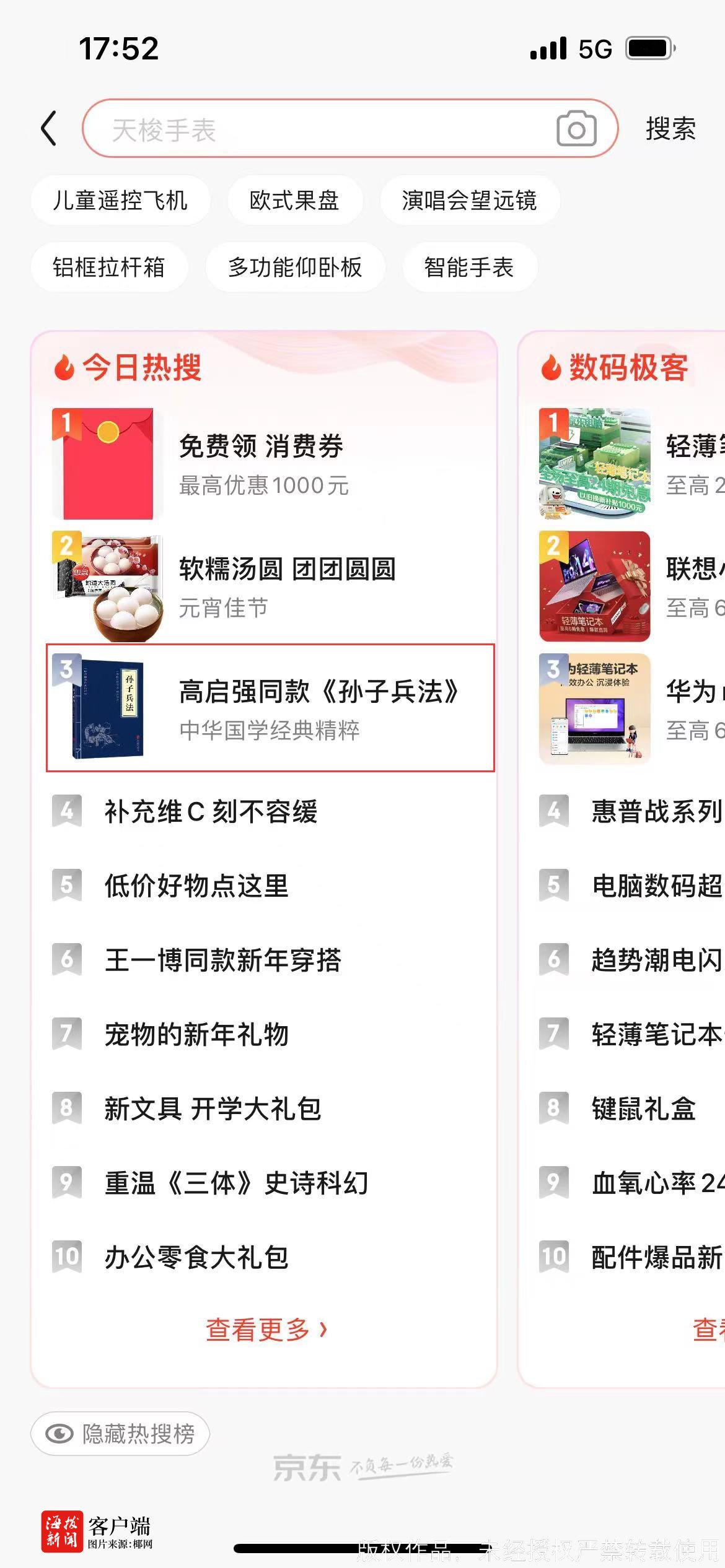725x1568 pixels.
Task: Open 键鼠礼盒 in 数码极客 list
Action: point(643,1108)
